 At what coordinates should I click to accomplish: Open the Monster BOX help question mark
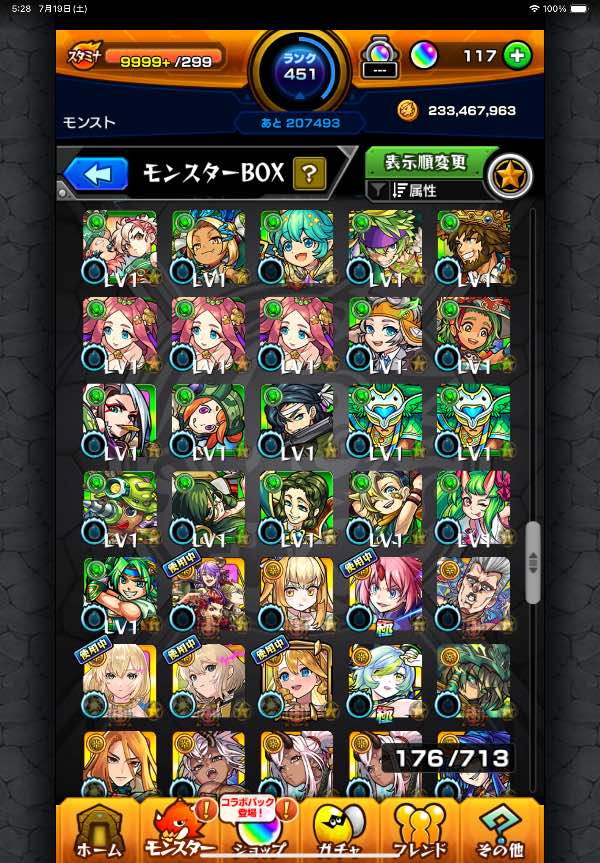coord(309,174)
